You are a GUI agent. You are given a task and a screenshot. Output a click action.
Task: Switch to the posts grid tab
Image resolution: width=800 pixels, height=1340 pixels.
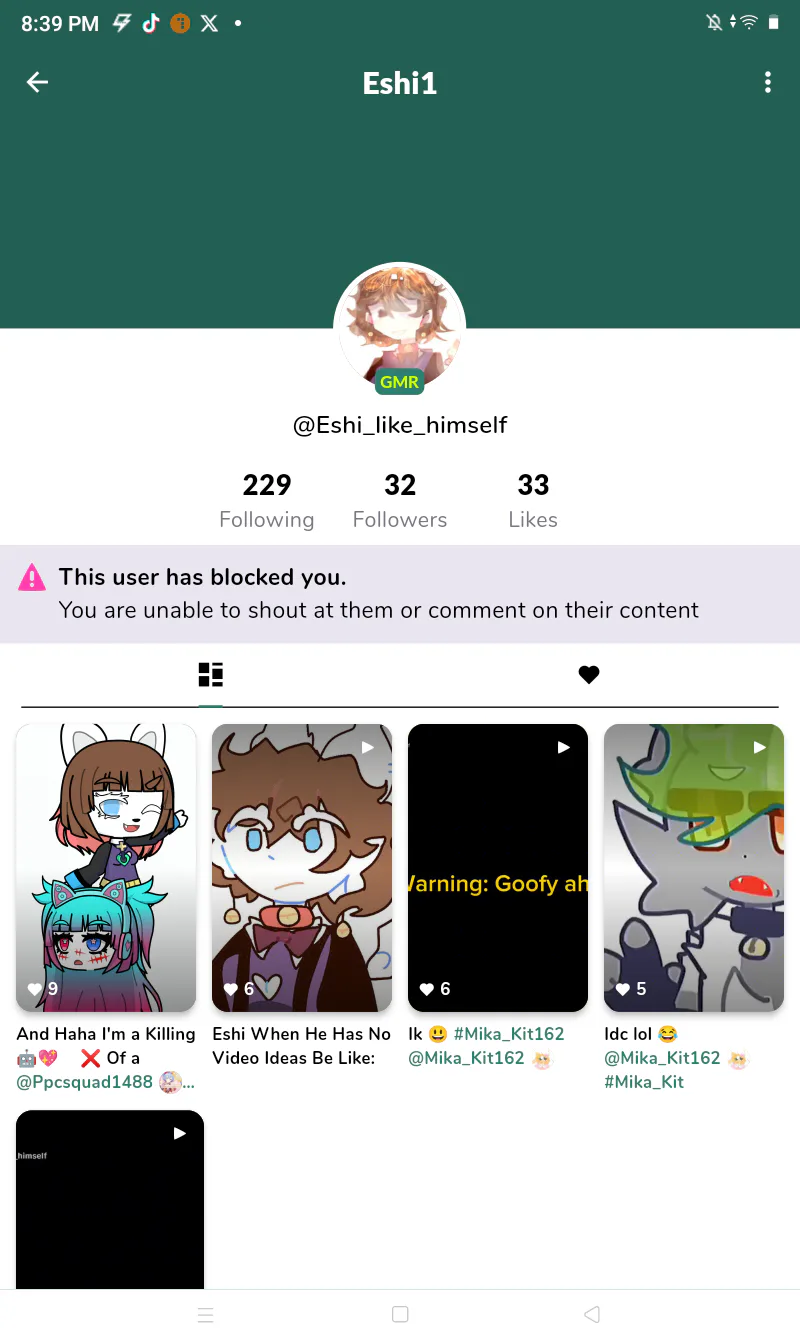click(x=210, y=675)
